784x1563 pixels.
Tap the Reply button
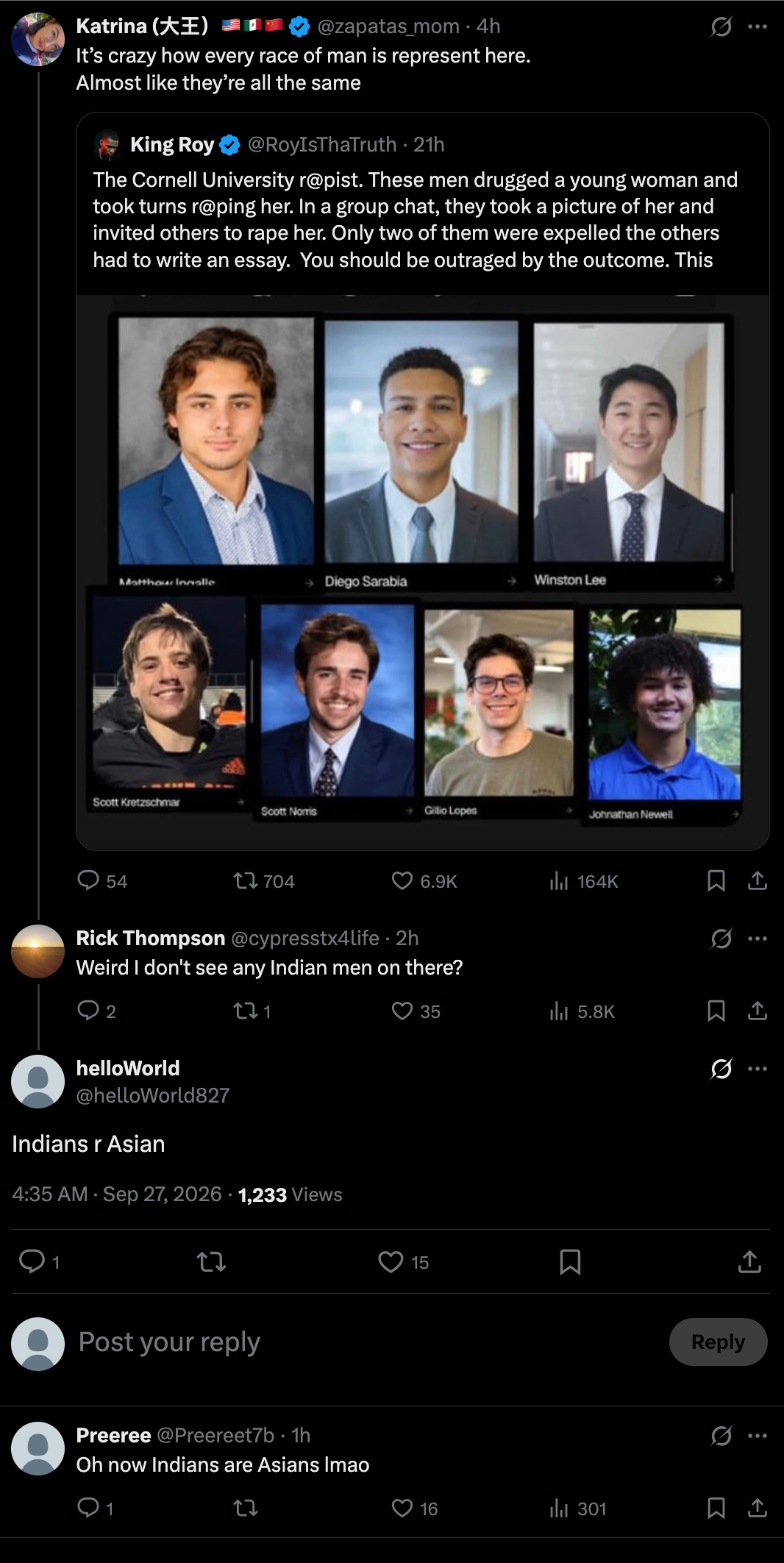718,1342
